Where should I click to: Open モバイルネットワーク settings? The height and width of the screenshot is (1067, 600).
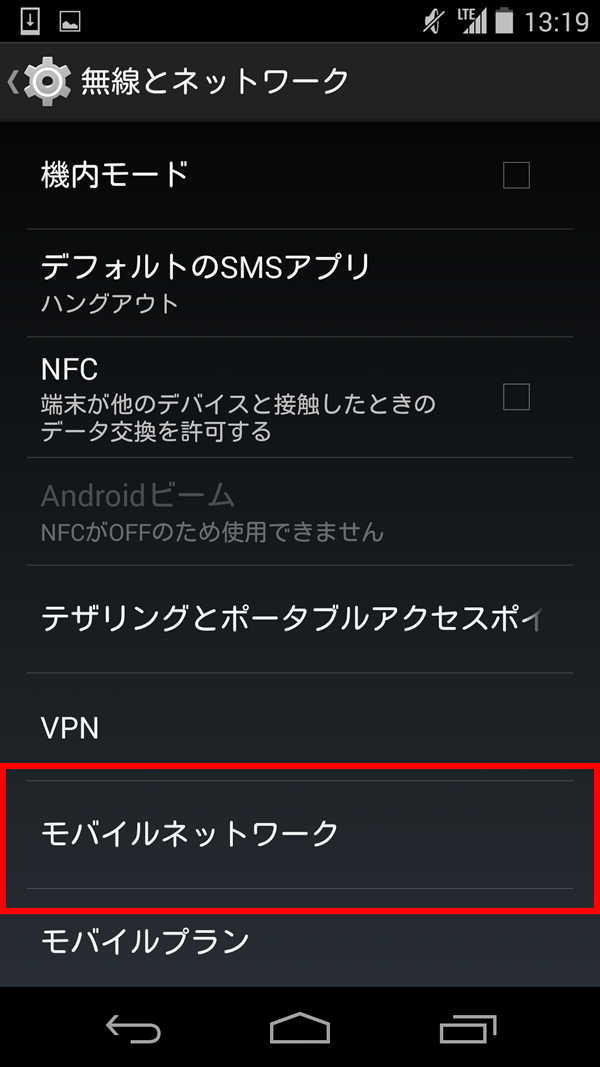pos(300,834)
